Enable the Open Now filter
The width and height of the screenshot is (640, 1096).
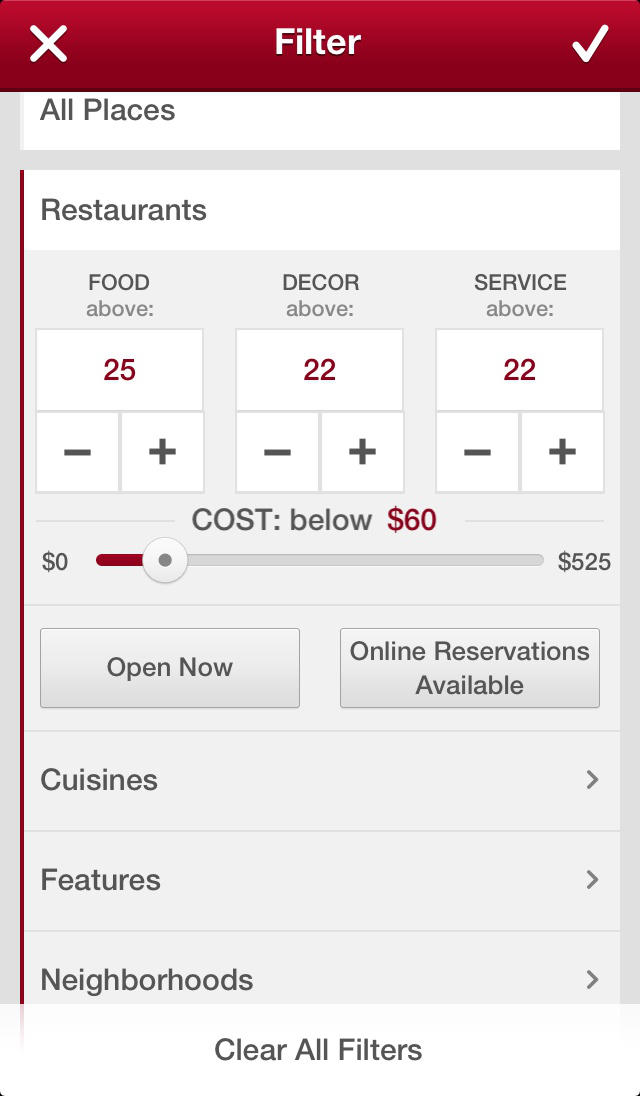pyautogui.click(x=170, y=668)
